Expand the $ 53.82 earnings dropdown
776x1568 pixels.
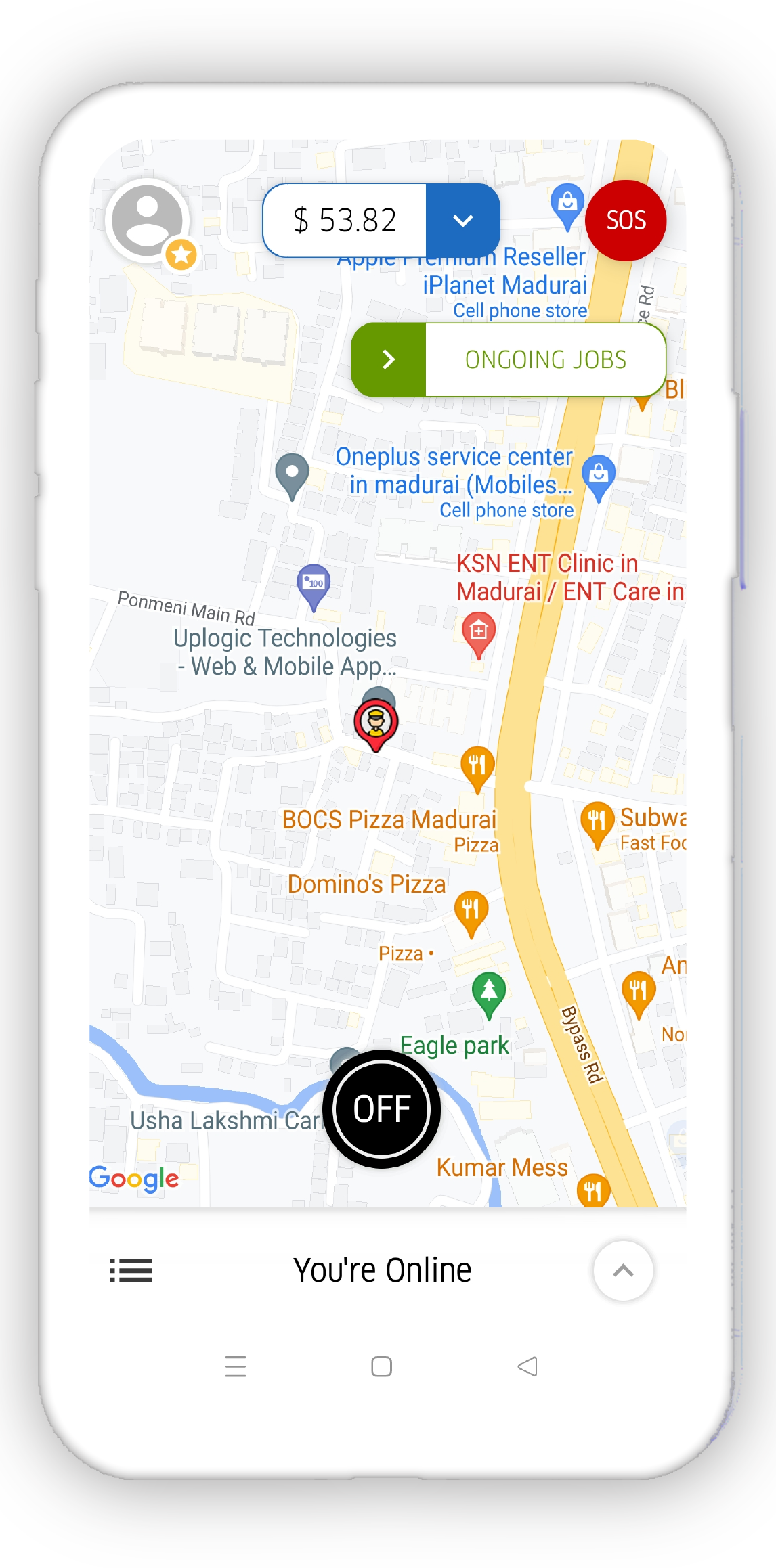pos(462,221)
